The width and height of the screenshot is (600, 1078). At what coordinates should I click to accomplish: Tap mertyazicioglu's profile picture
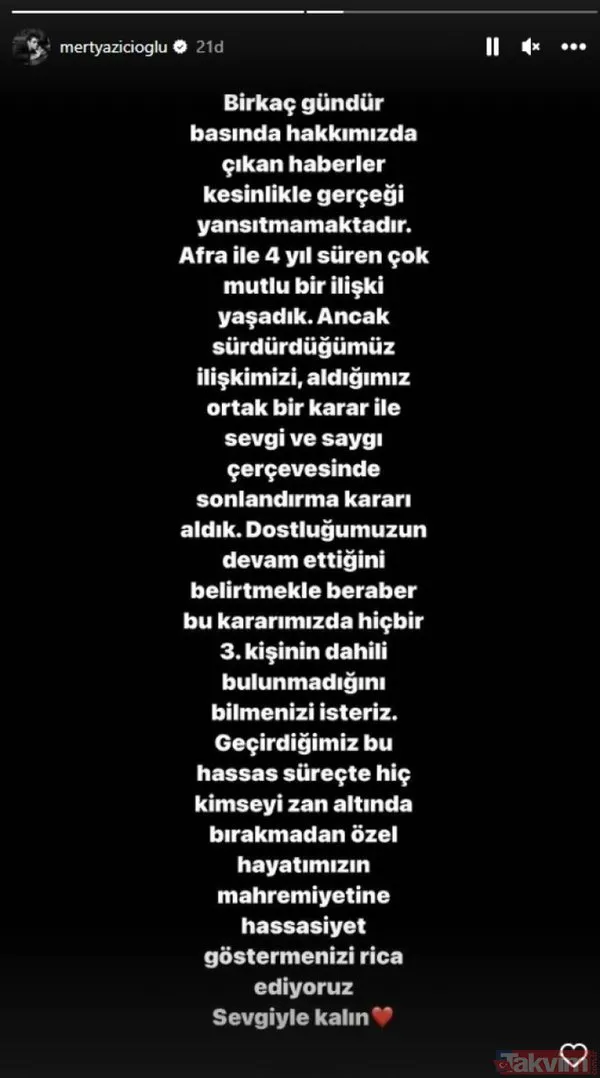point(30,46)
